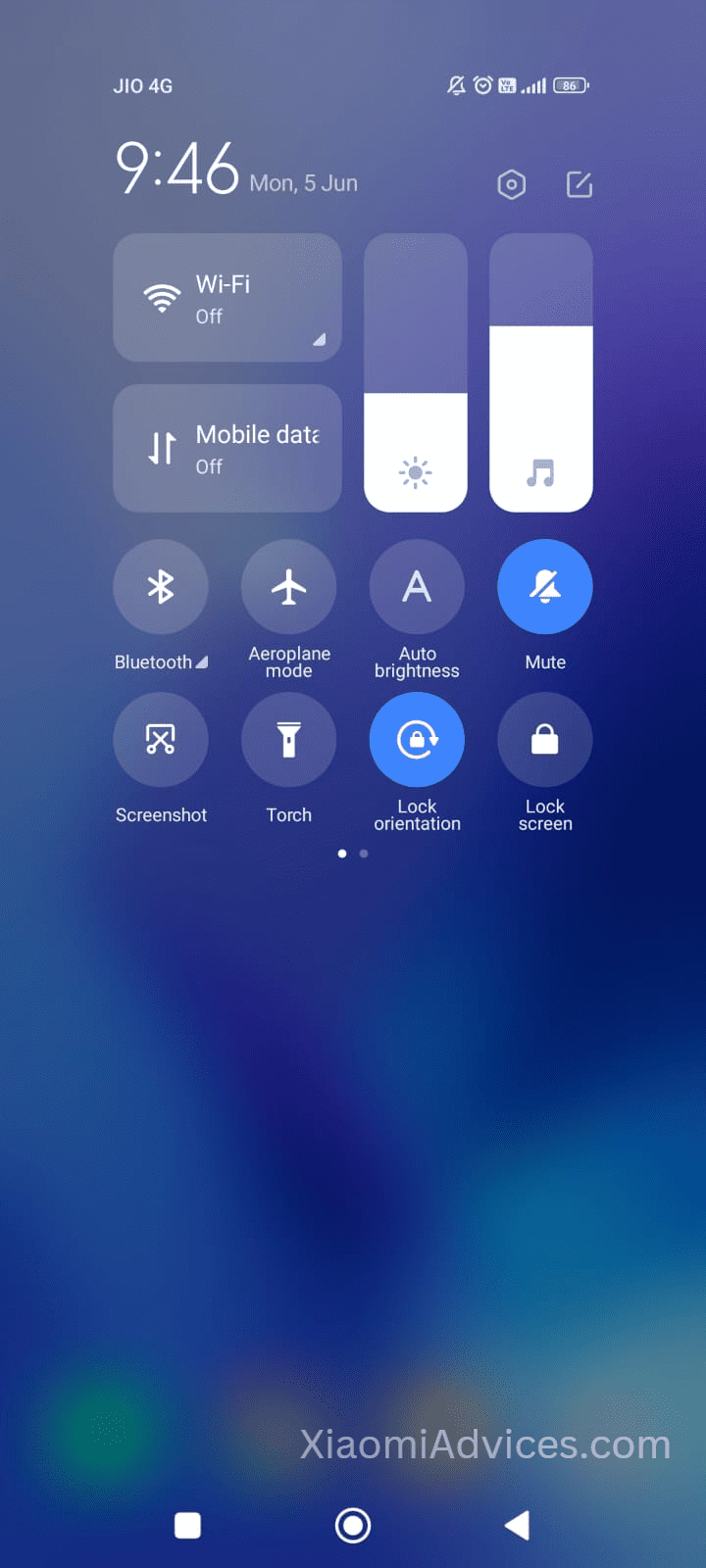The height and width of the screenshot is (1568, 706).
Task: Tap Lock screen button
Action: 545,739
